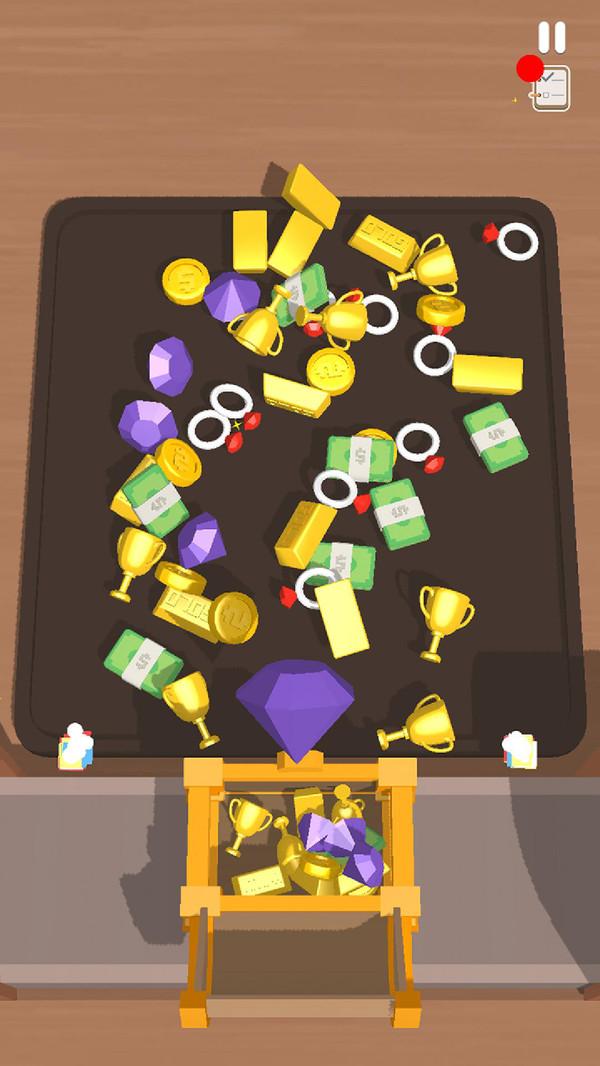
Task: Open the task checklist icon
Action: (x=550, y=88)
